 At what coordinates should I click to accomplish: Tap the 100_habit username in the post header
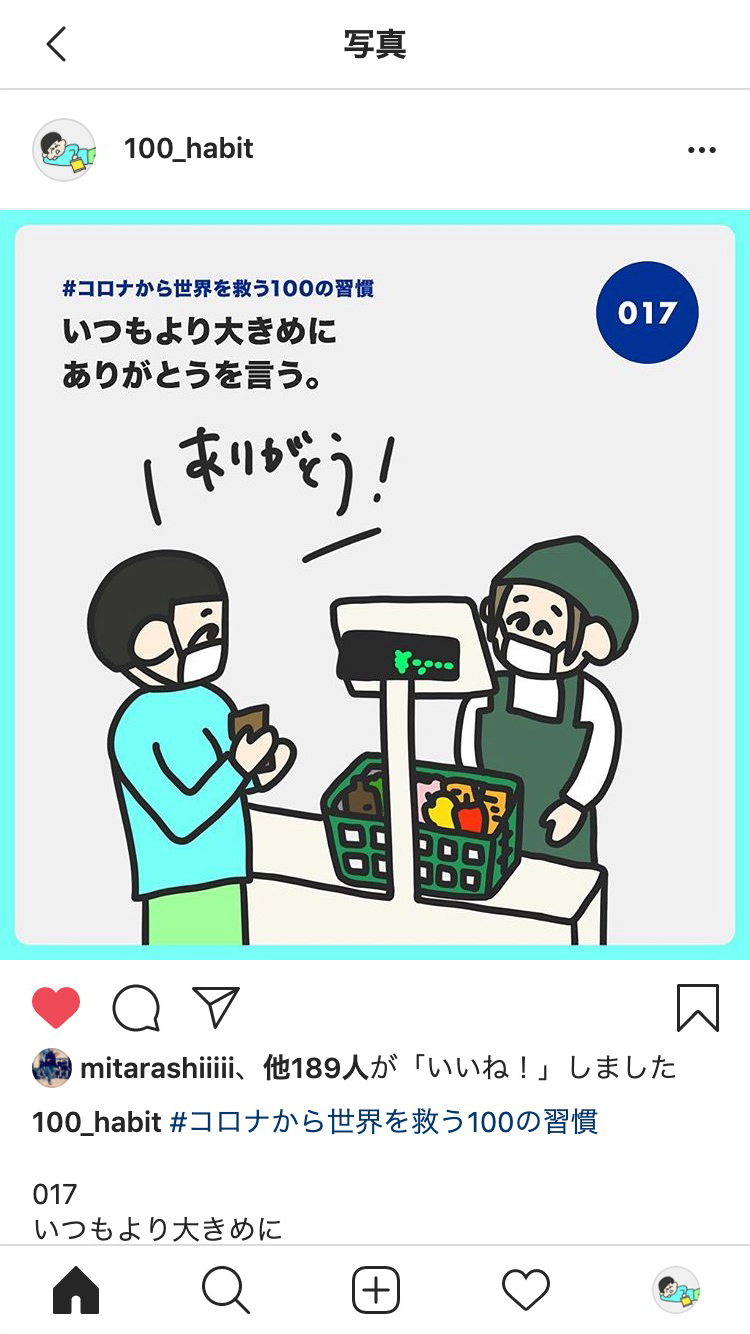(x=188, y=149)
